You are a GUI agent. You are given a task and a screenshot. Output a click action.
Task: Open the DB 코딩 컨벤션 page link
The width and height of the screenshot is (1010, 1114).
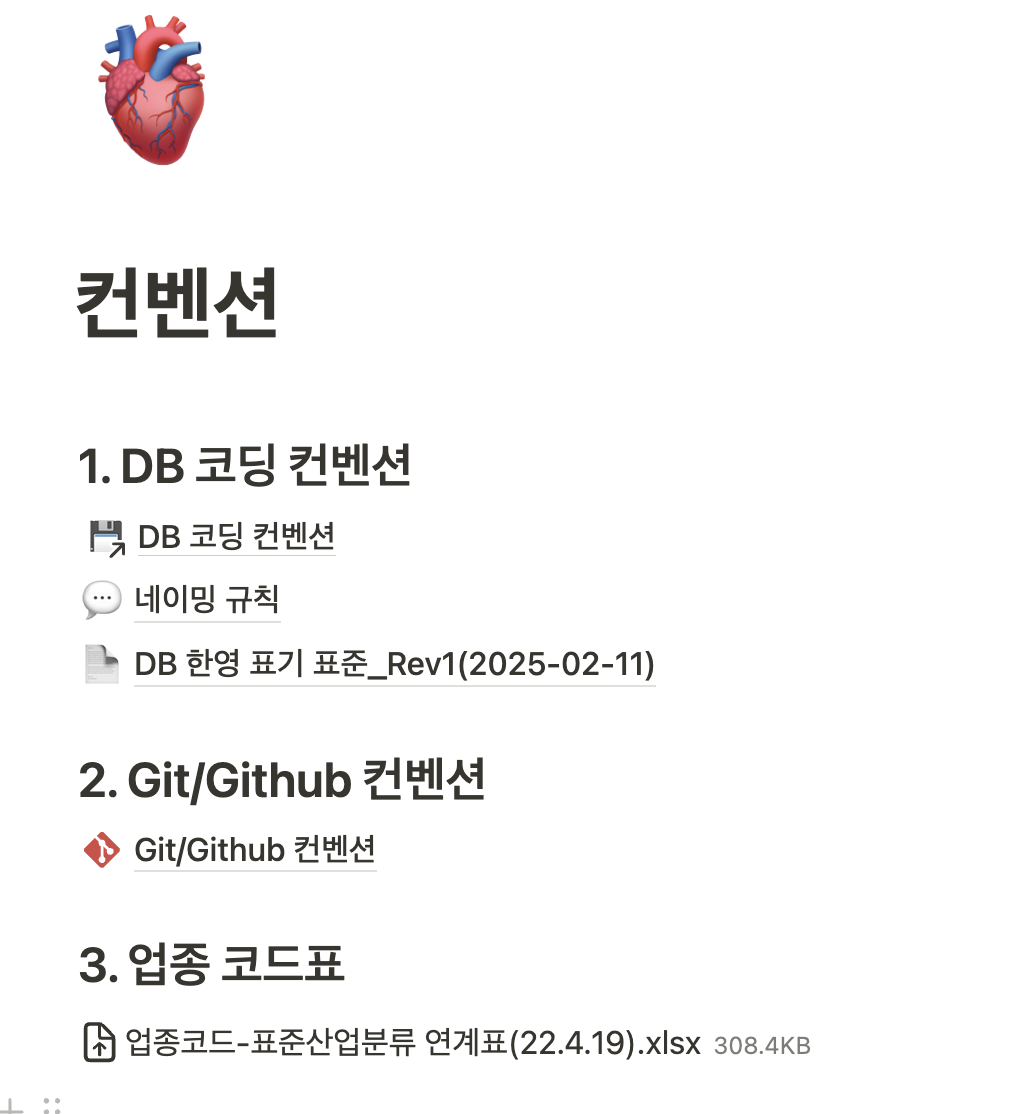236,537
